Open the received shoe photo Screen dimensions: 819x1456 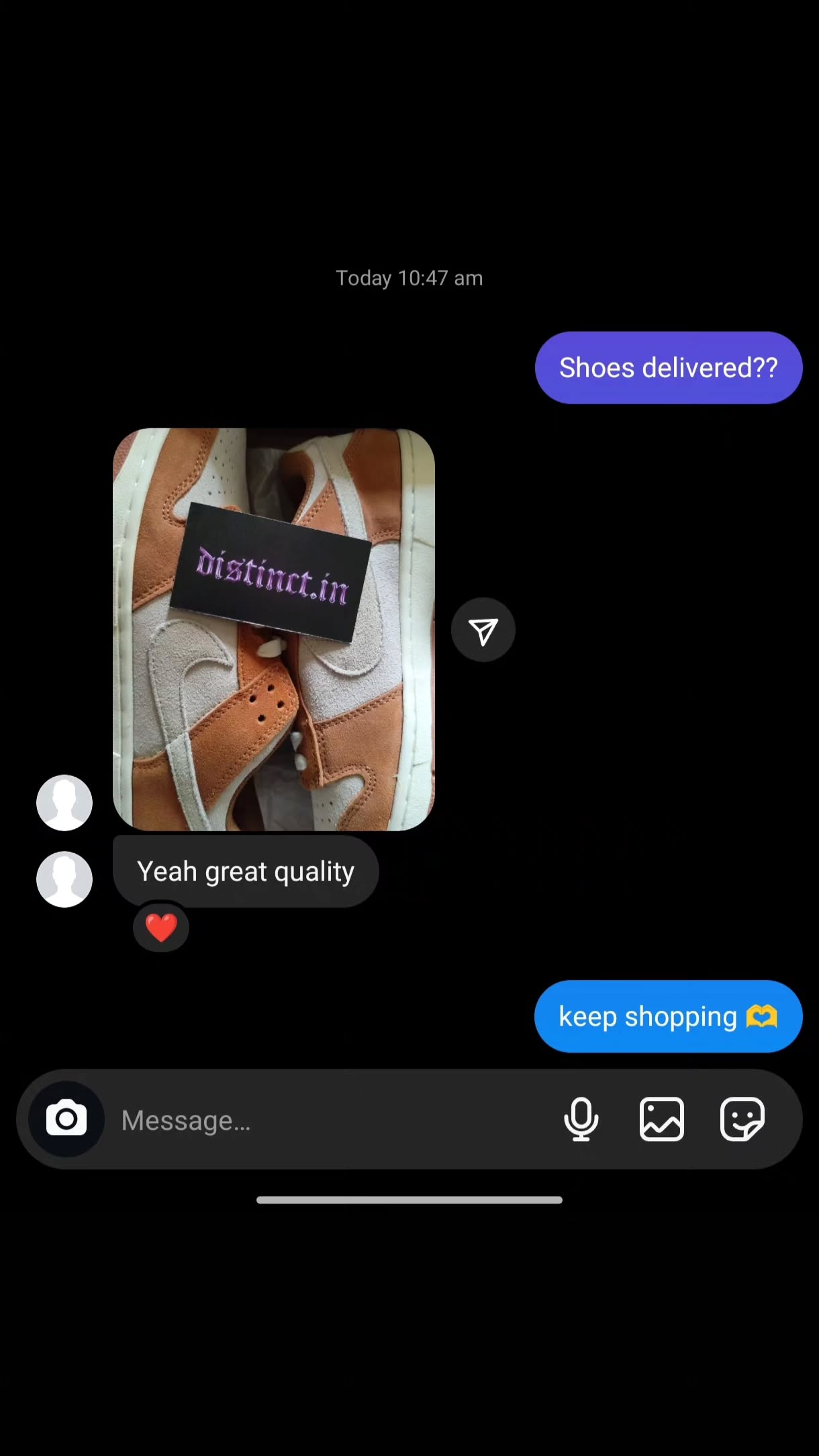[x=273, y=630]
